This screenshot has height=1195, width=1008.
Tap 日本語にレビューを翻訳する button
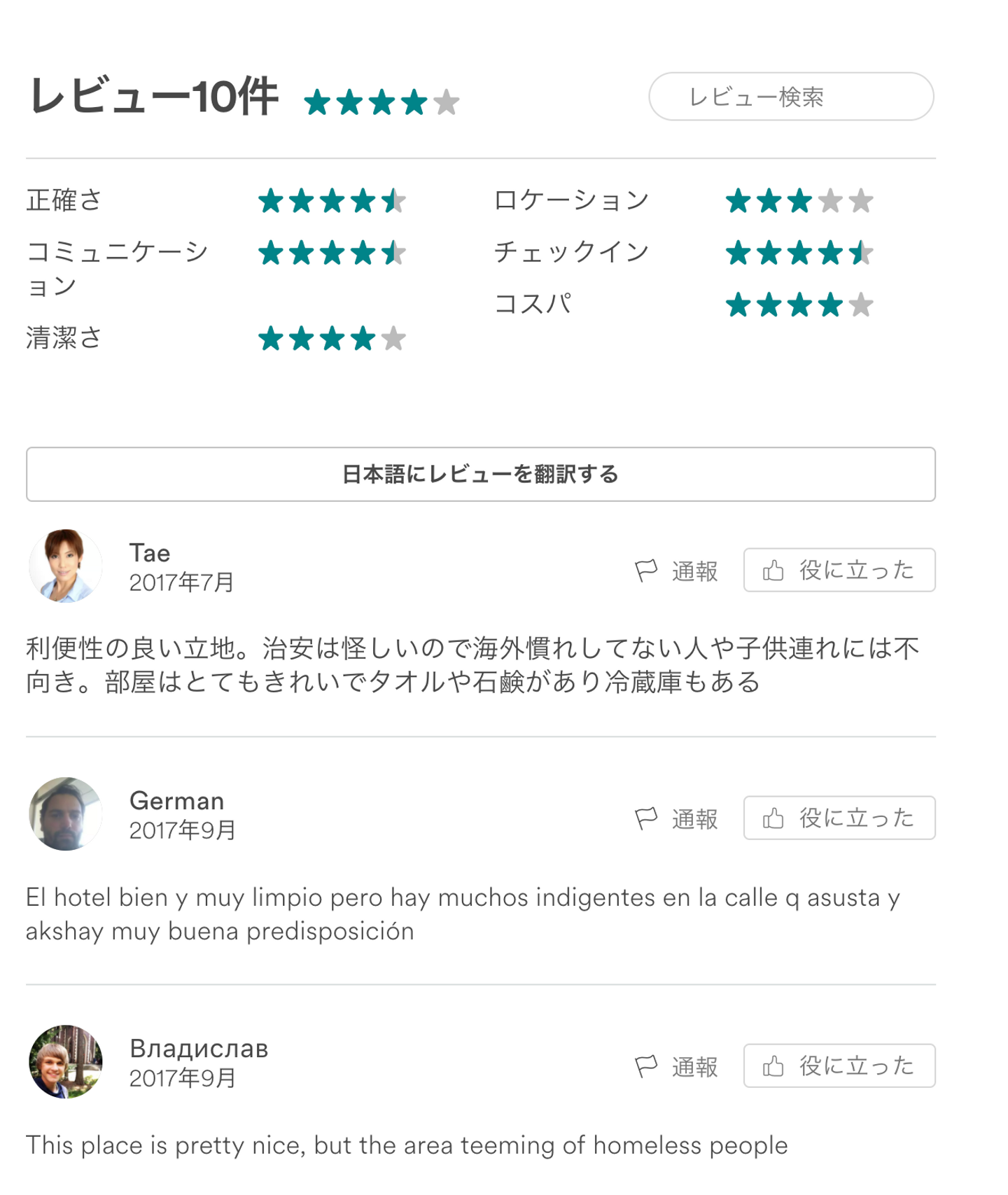pos(480,474)
